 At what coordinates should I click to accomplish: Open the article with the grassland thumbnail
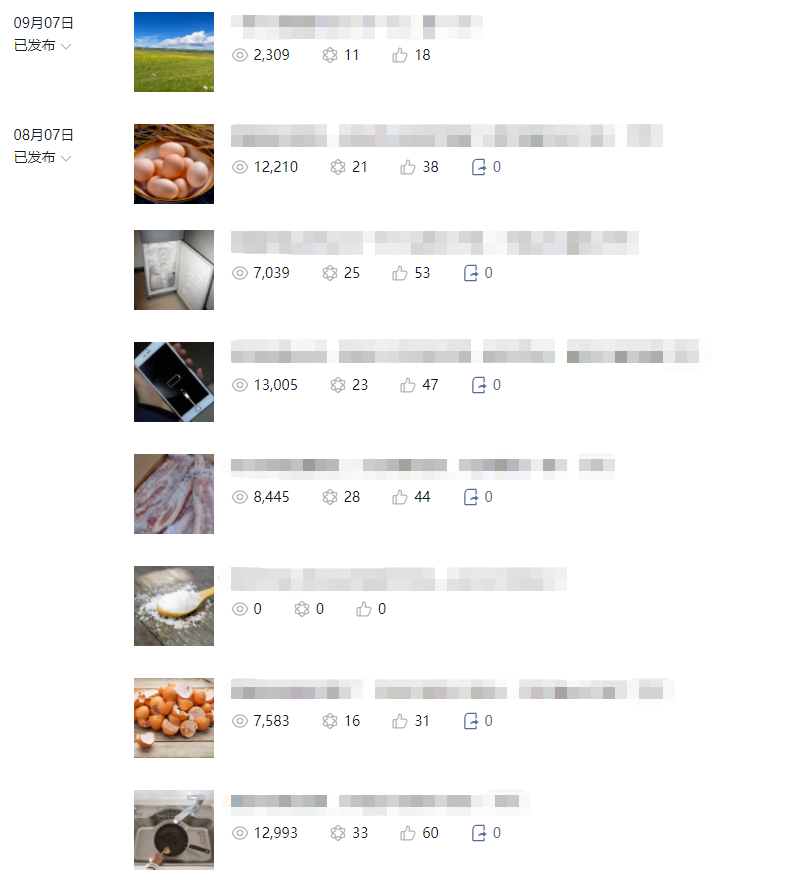tap(174, 52)
